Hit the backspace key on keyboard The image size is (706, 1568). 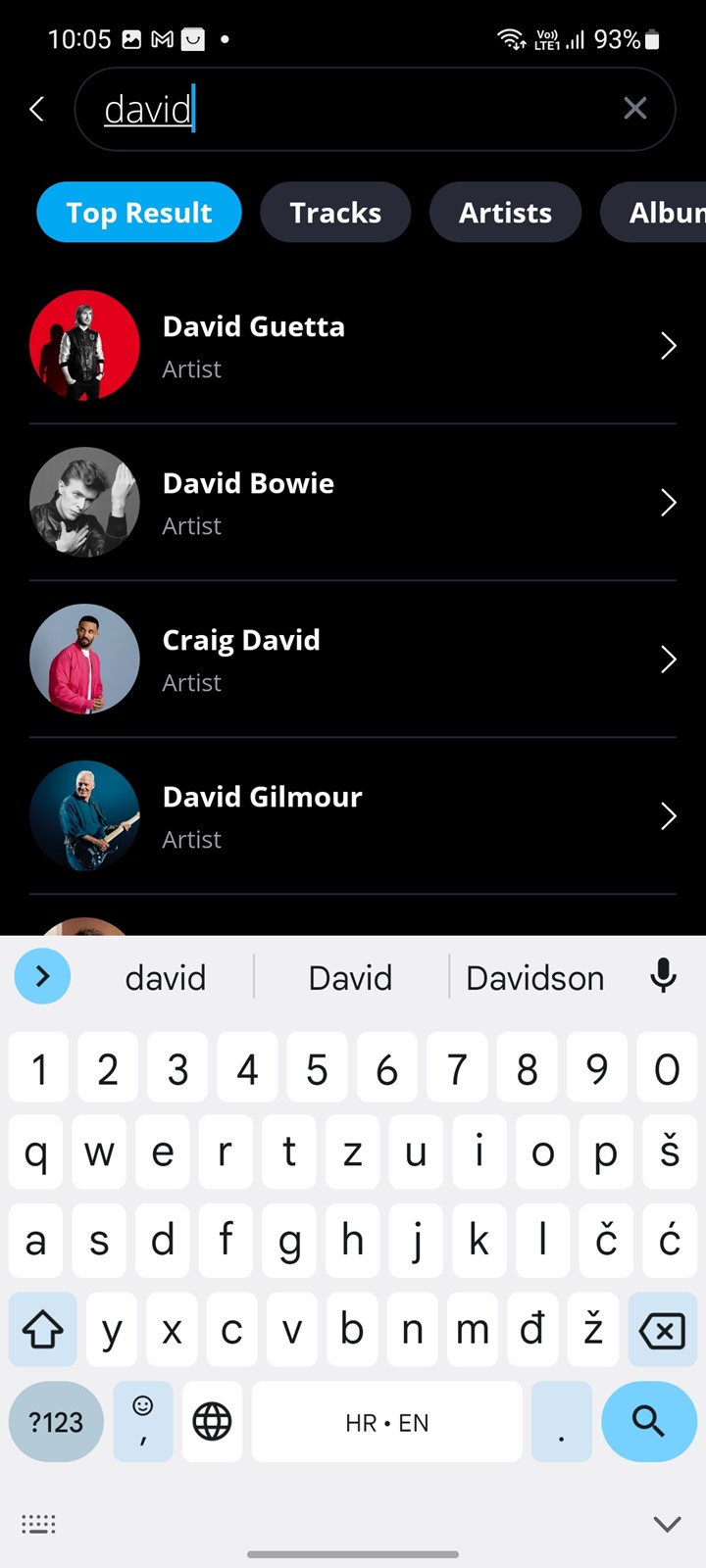point(662,1330)
